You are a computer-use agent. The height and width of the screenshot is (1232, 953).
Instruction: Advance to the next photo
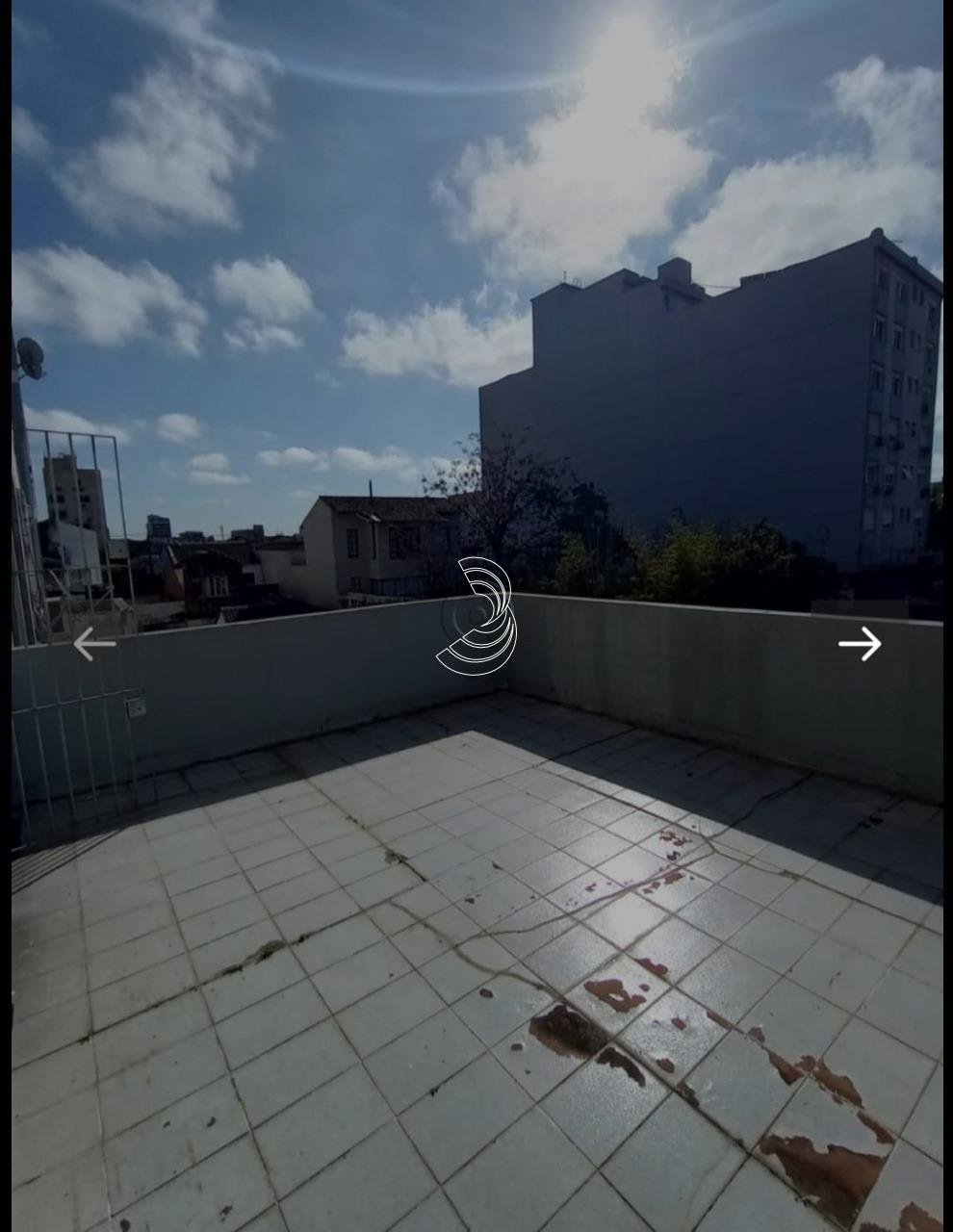859,644
